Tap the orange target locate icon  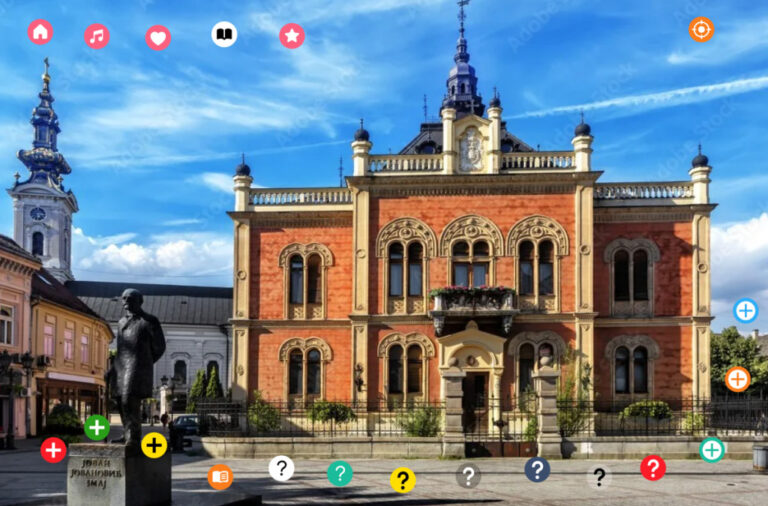coord(701,29)
